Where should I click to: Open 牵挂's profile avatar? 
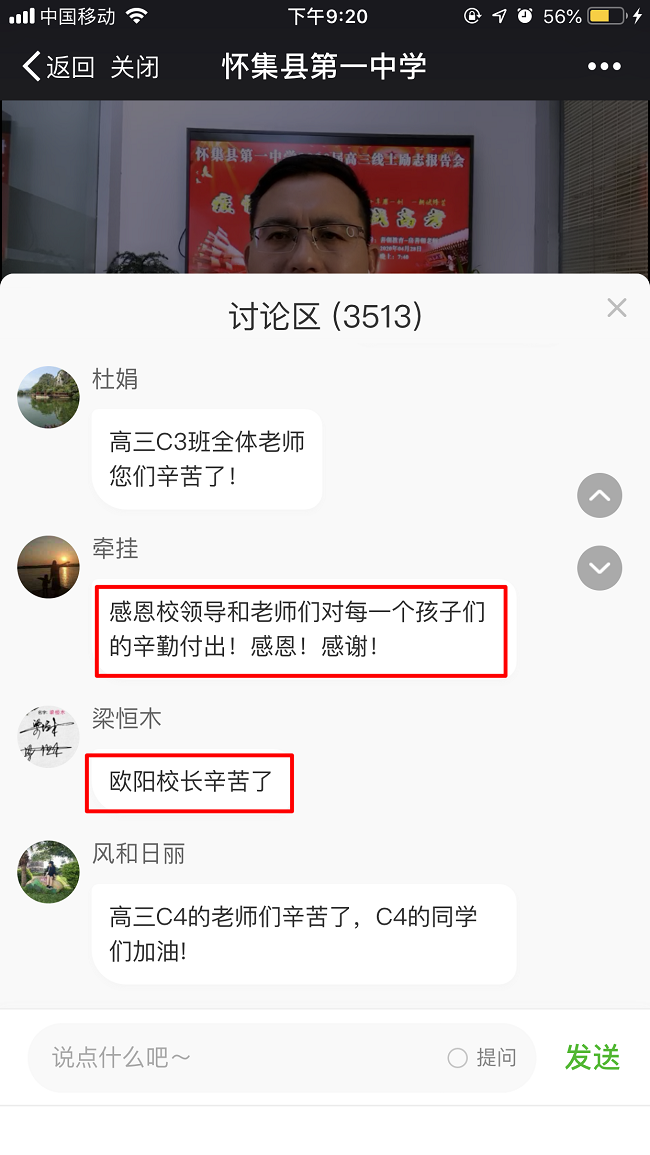[x=48, y=567]
